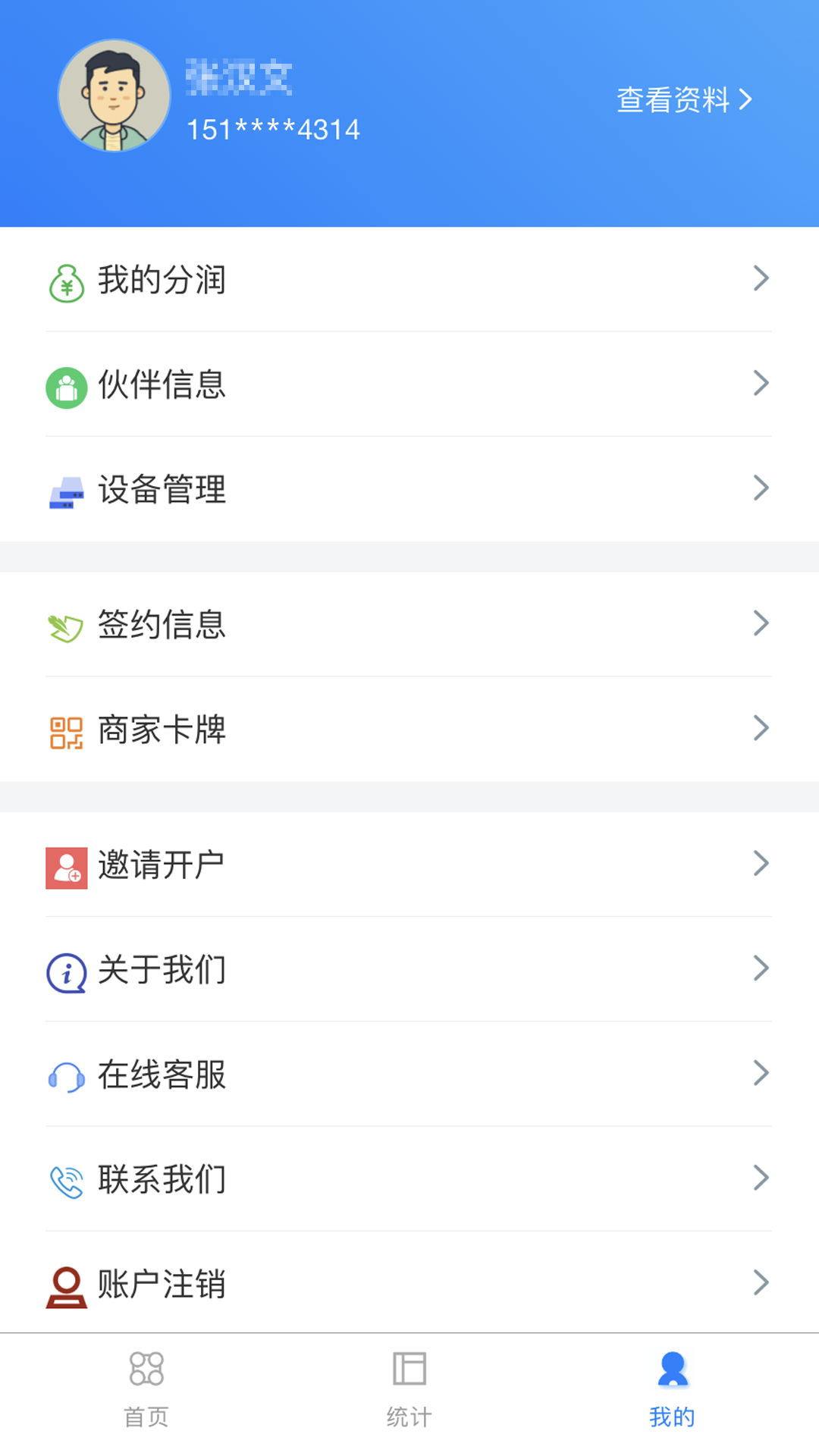
Task: Select 账户注销 option
Action: [x=409, y=1283]
